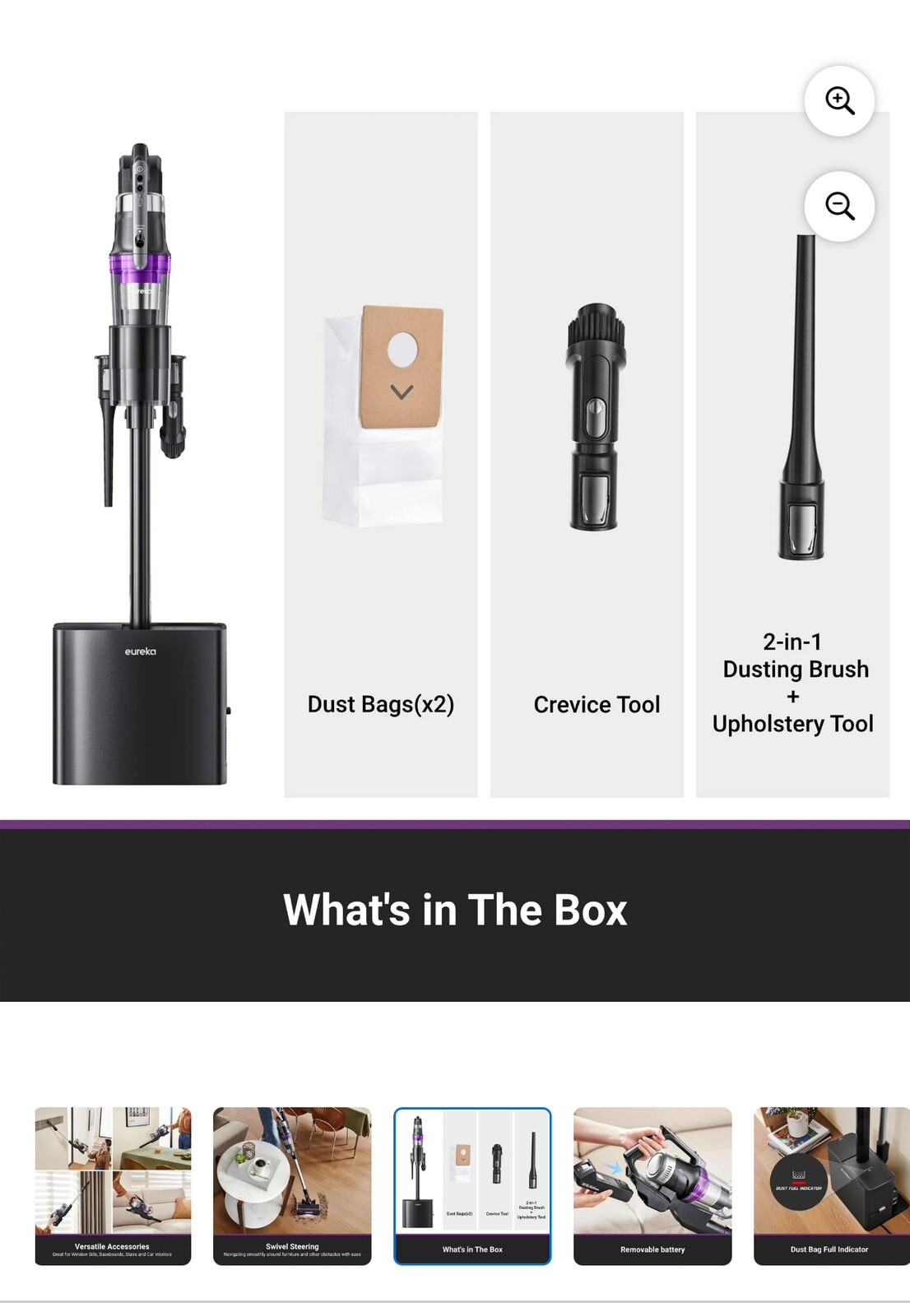The image size is (910, 1316).
Task: Select the What's in The Box thumbnail
Action: [x=472, y=1185]
